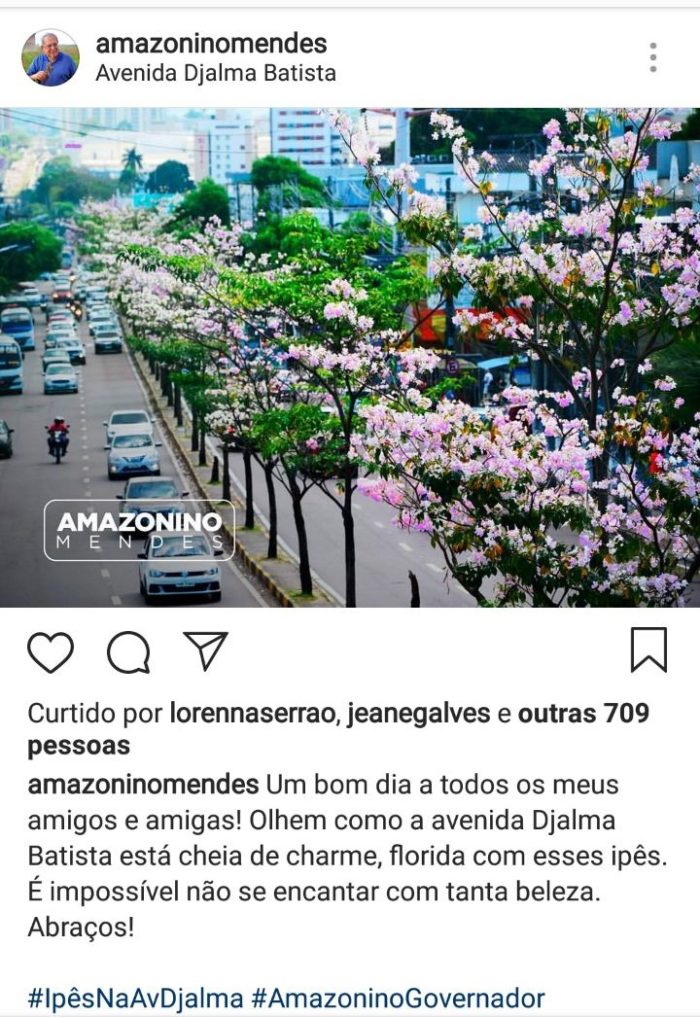Open Avenida Djalma Batista location

215,74
